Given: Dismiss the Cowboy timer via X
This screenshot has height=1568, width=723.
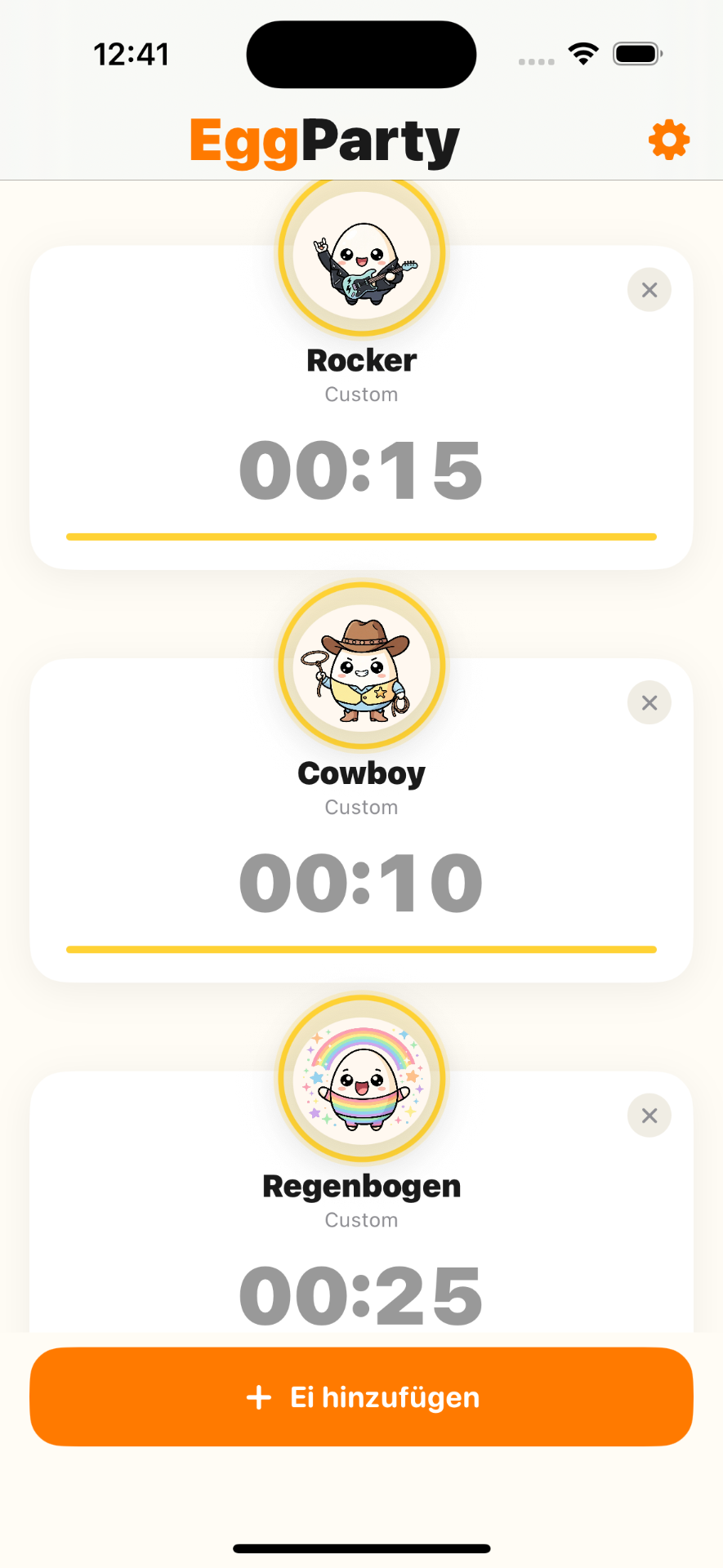Looking at the screenshot, I should [649, 702].
